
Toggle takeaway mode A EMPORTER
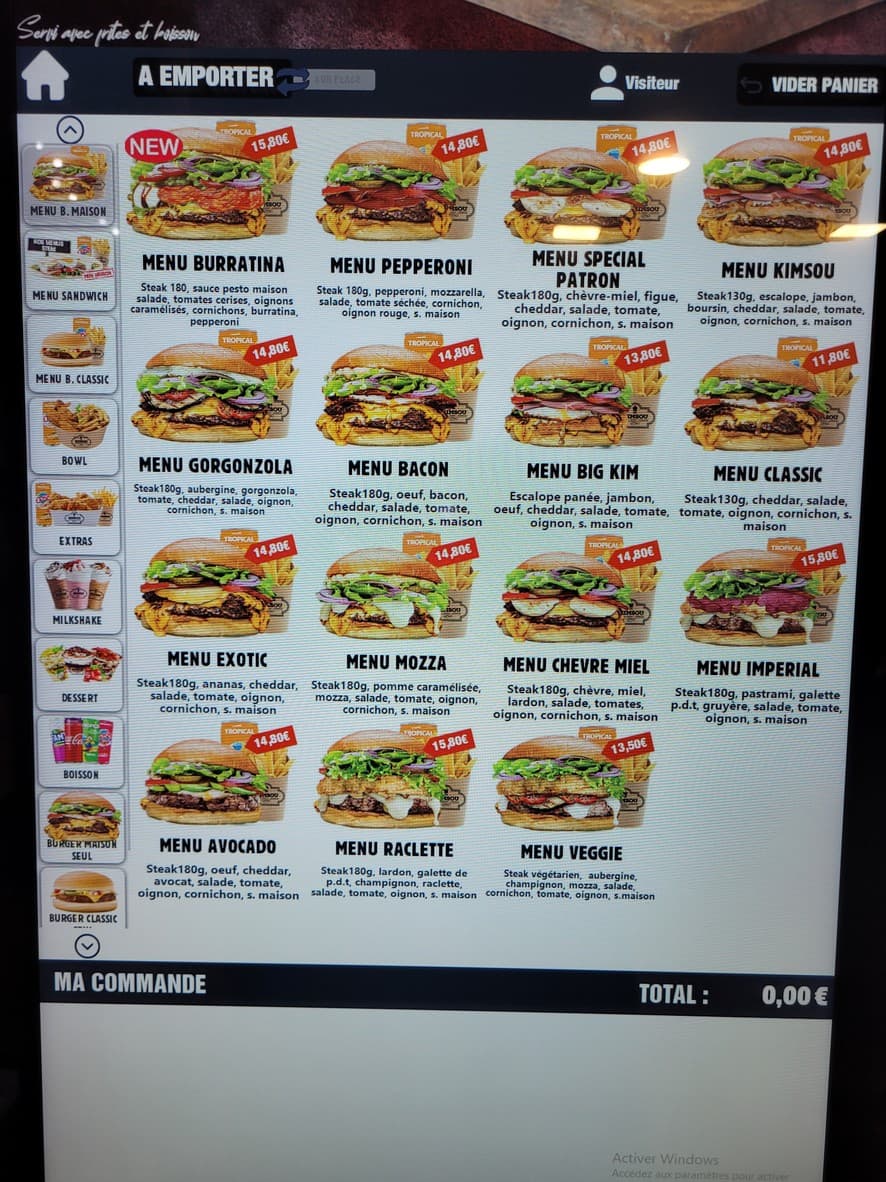(204, 77)
